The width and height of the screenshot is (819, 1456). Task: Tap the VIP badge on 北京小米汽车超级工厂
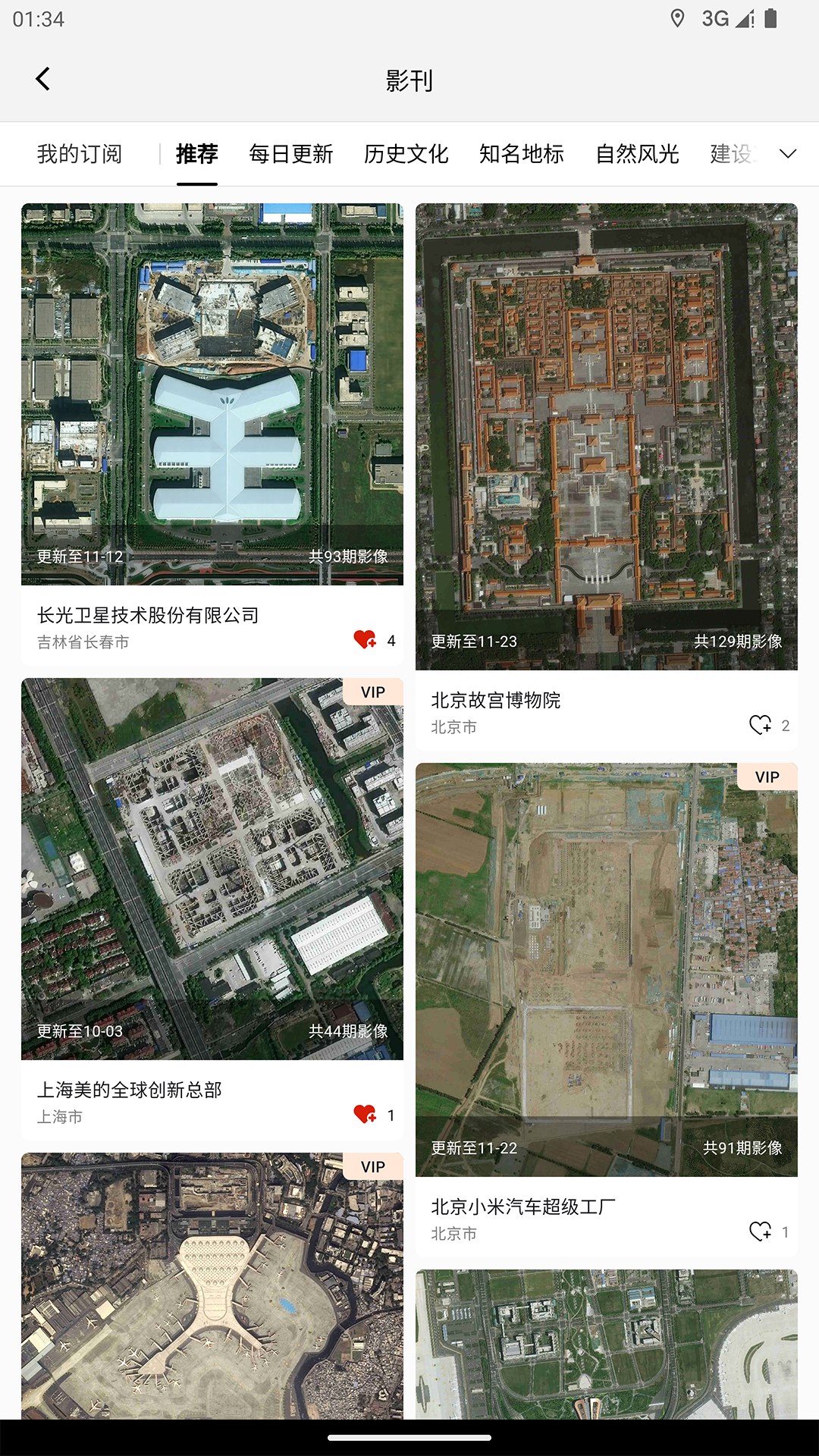(x=768, y=777)
